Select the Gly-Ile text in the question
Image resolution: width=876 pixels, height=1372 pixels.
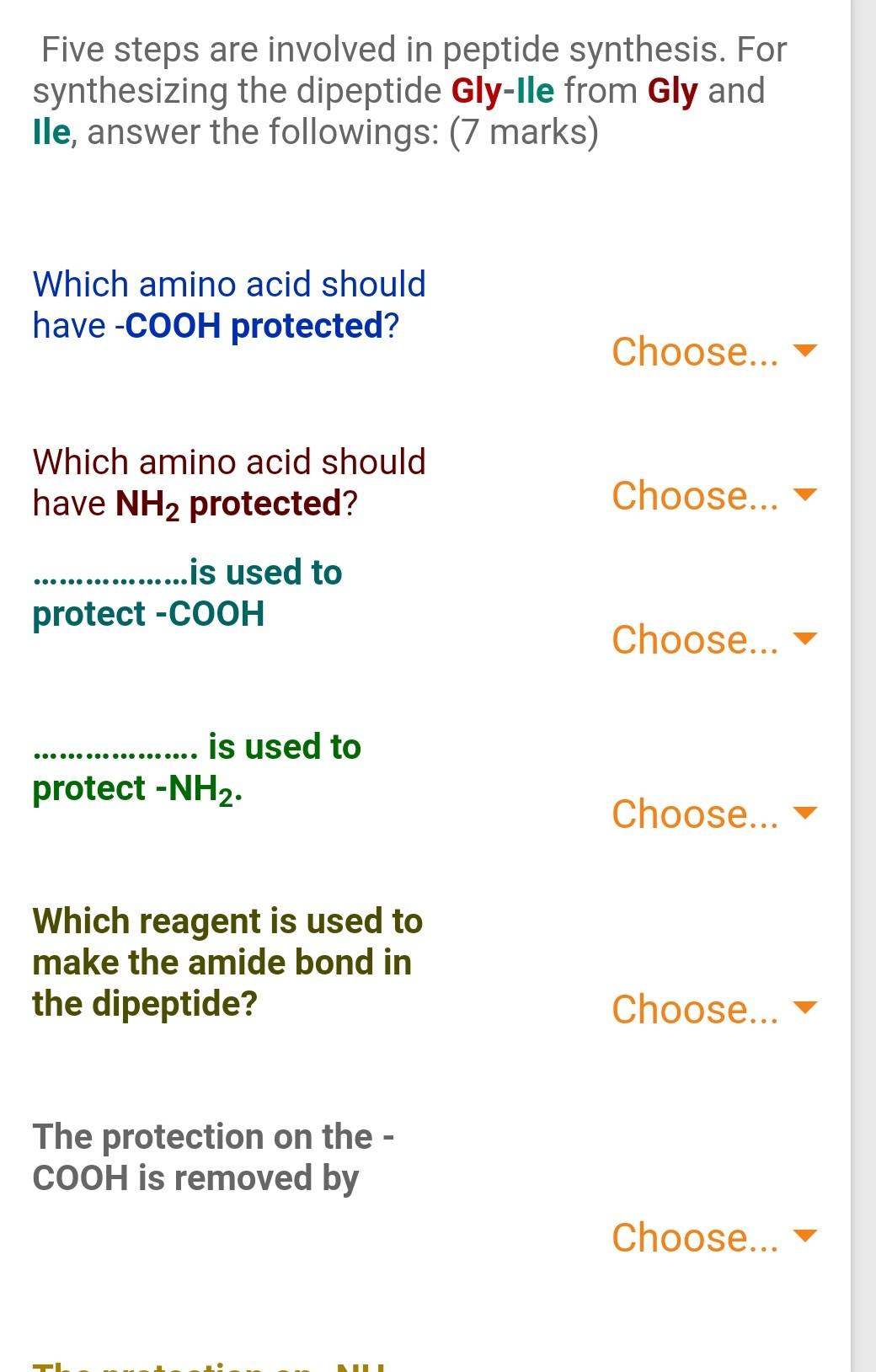pyautogui.click(x=502, y=90)
